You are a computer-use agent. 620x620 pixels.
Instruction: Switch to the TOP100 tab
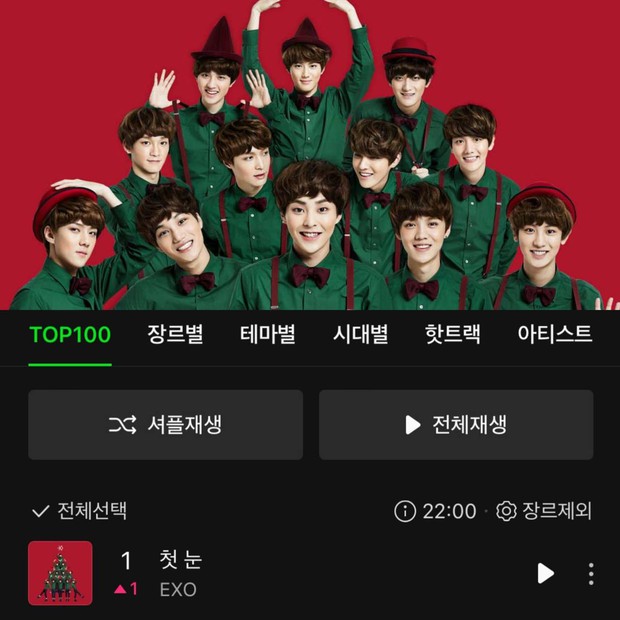[x=70, y=334]
